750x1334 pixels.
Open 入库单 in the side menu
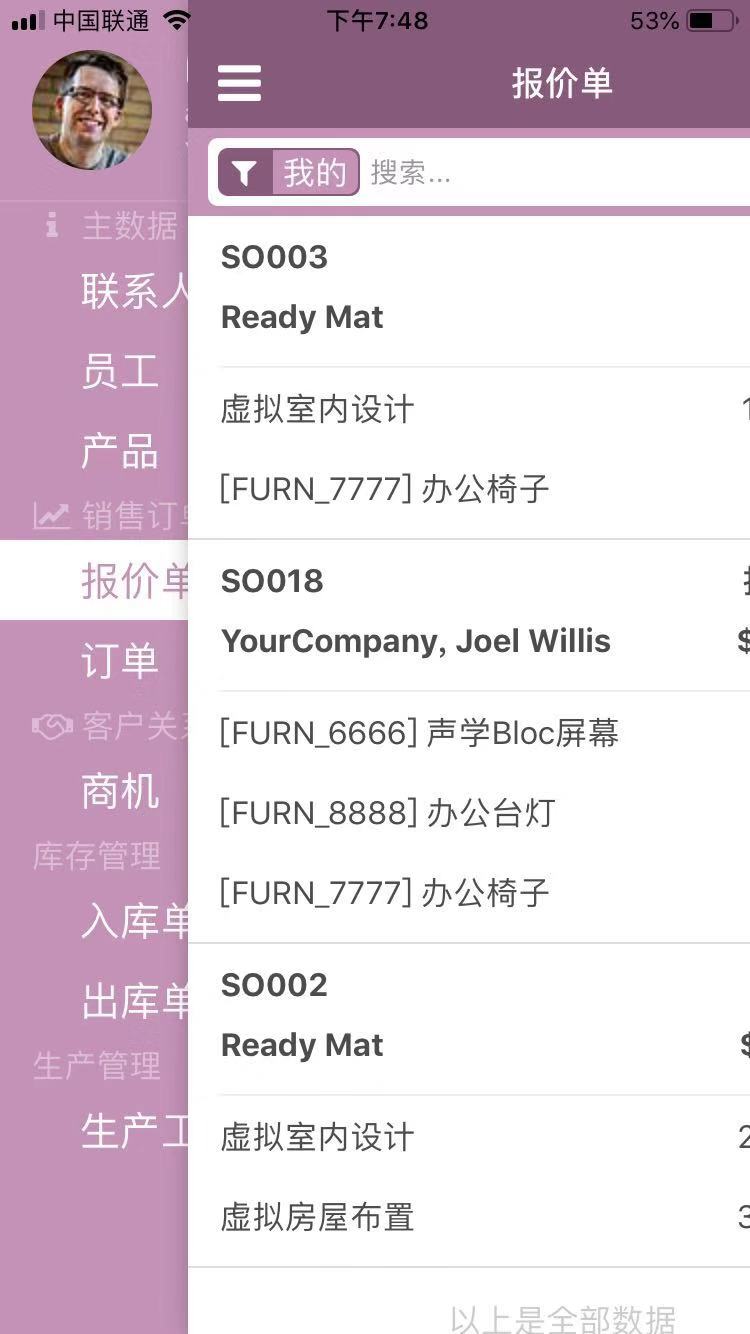pos(134,921)
